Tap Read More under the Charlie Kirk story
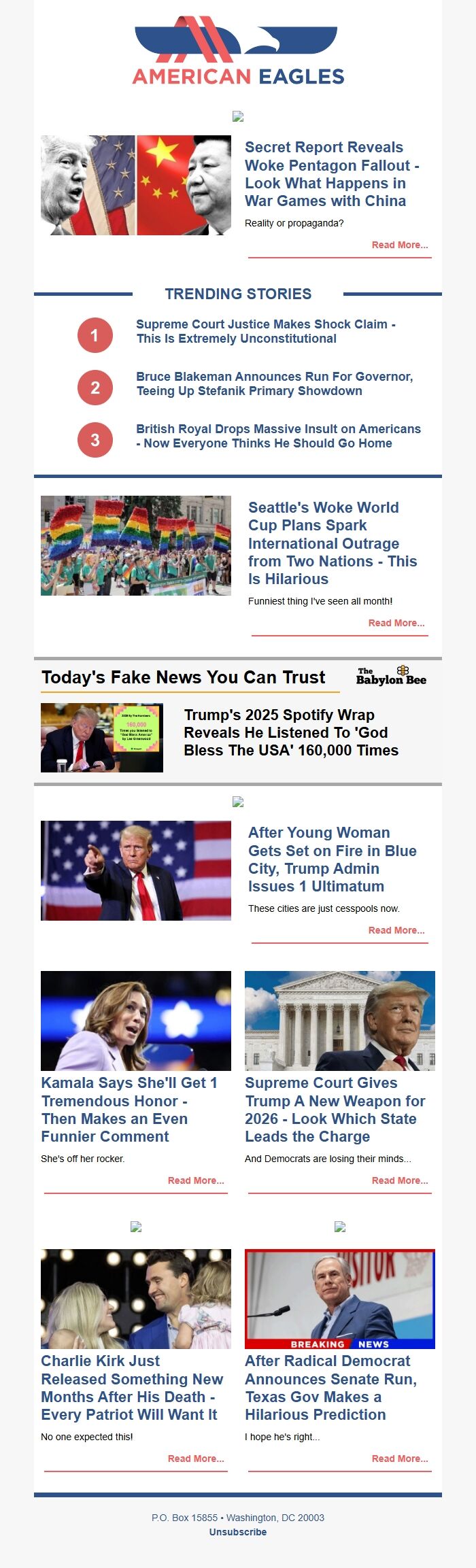 195,1459
